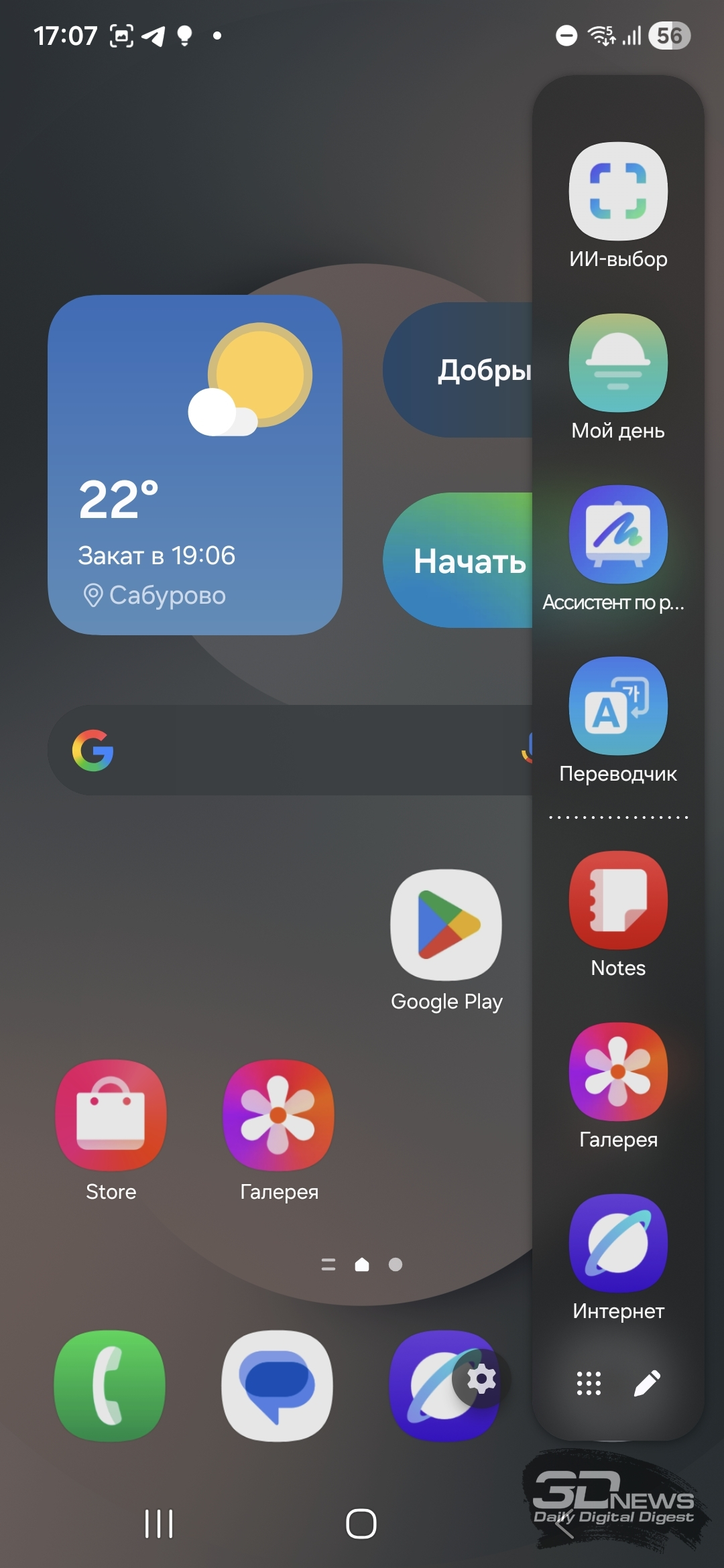
Task: Open edge panel settings gear
Action: pos(481,1379)
